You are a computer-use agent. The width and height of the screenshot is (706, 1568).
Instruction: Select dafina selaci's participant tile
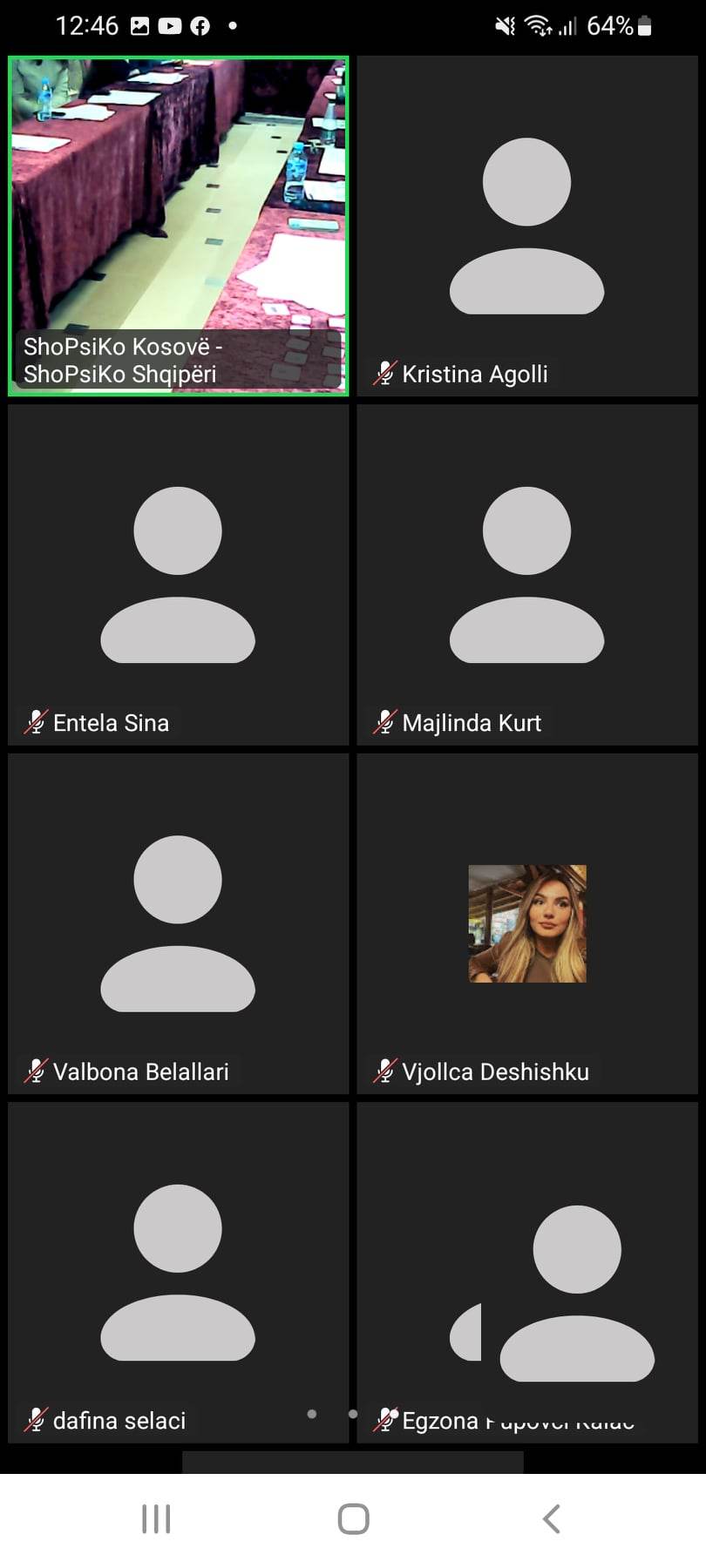178,1272
